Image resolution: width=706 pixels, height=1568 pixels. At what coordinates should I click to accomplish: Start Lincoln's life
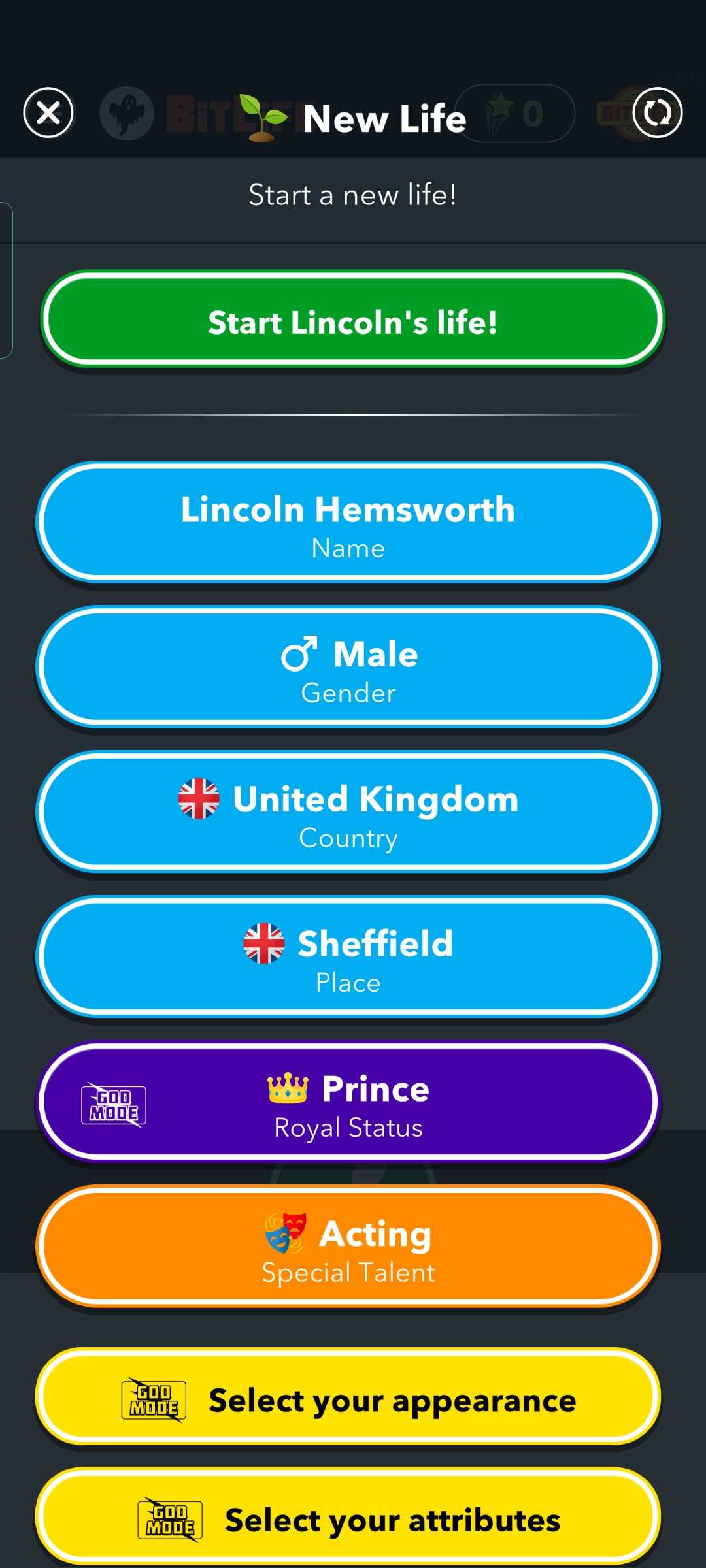(352, 320)
